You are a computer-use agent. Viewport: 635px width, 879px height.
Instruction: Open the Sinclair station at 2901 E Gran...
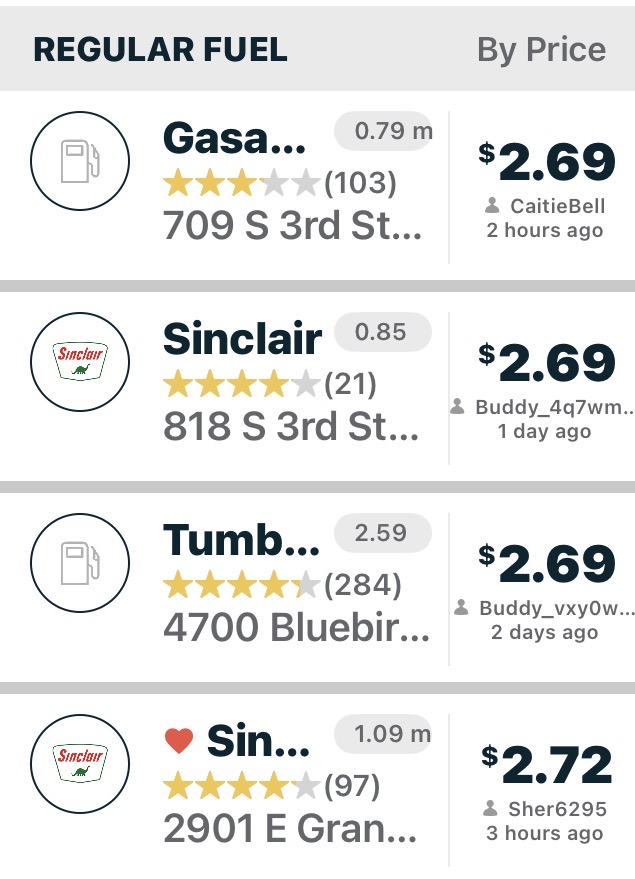[x=258, y=742]
